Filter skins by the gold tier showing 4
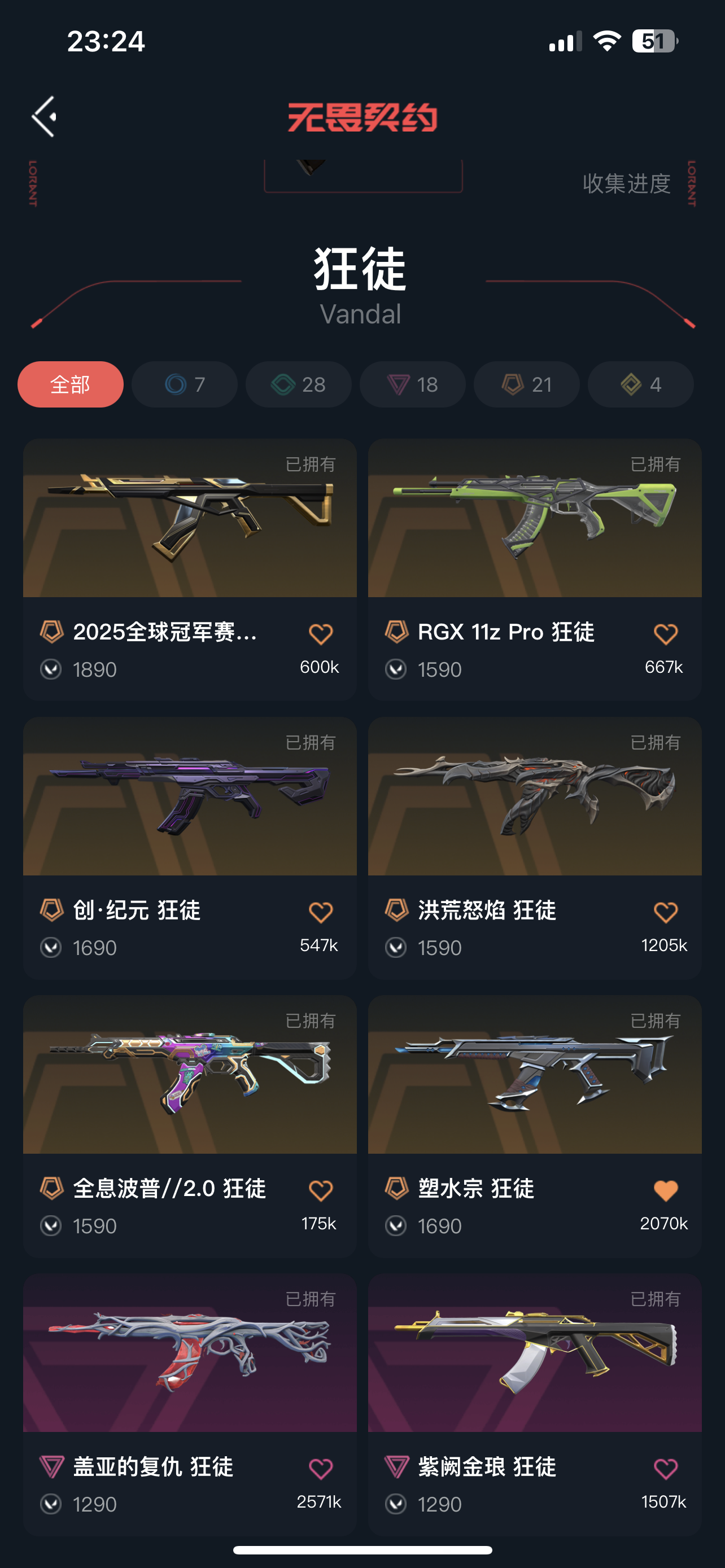Image resolution: width=725 pixels, height=1568 pixels. 640,385
